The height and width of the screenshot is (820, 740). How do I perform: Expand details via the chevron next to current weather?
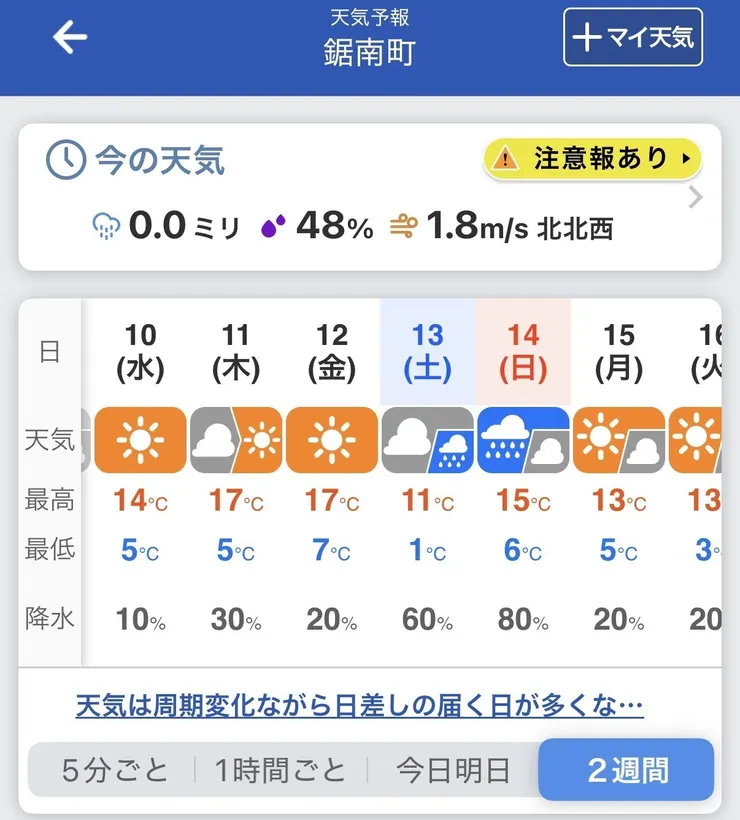pyautogui.click(x=694, y=196)
